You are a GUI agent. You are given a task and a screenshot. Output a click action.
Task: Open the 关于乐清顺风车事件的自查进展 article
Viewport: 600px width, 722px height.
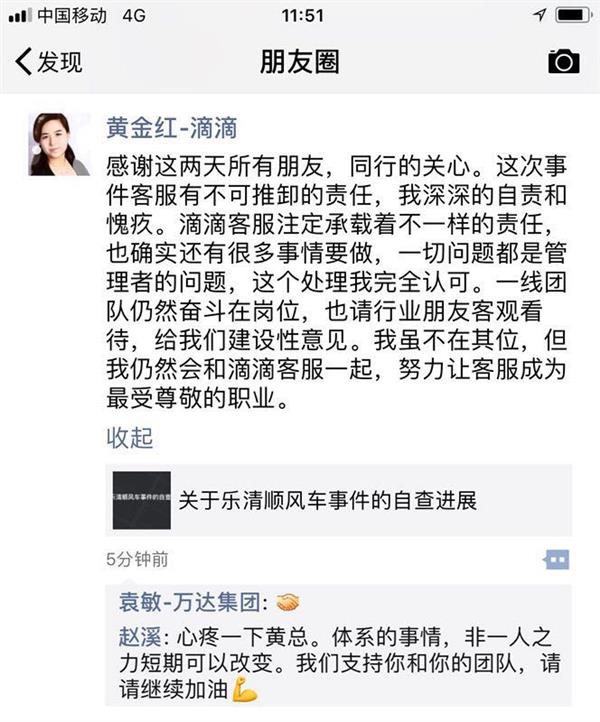coord(339,499)
